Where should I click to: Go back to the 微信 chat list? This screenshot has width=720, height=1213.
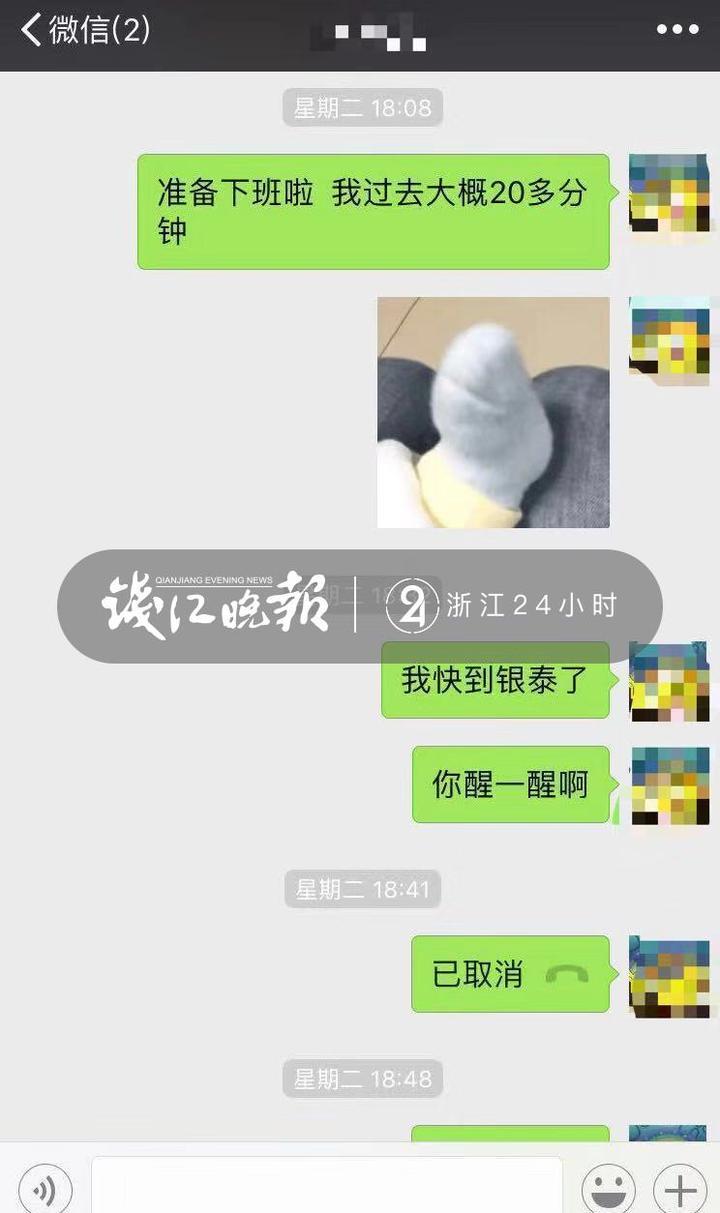coord(85,30)
